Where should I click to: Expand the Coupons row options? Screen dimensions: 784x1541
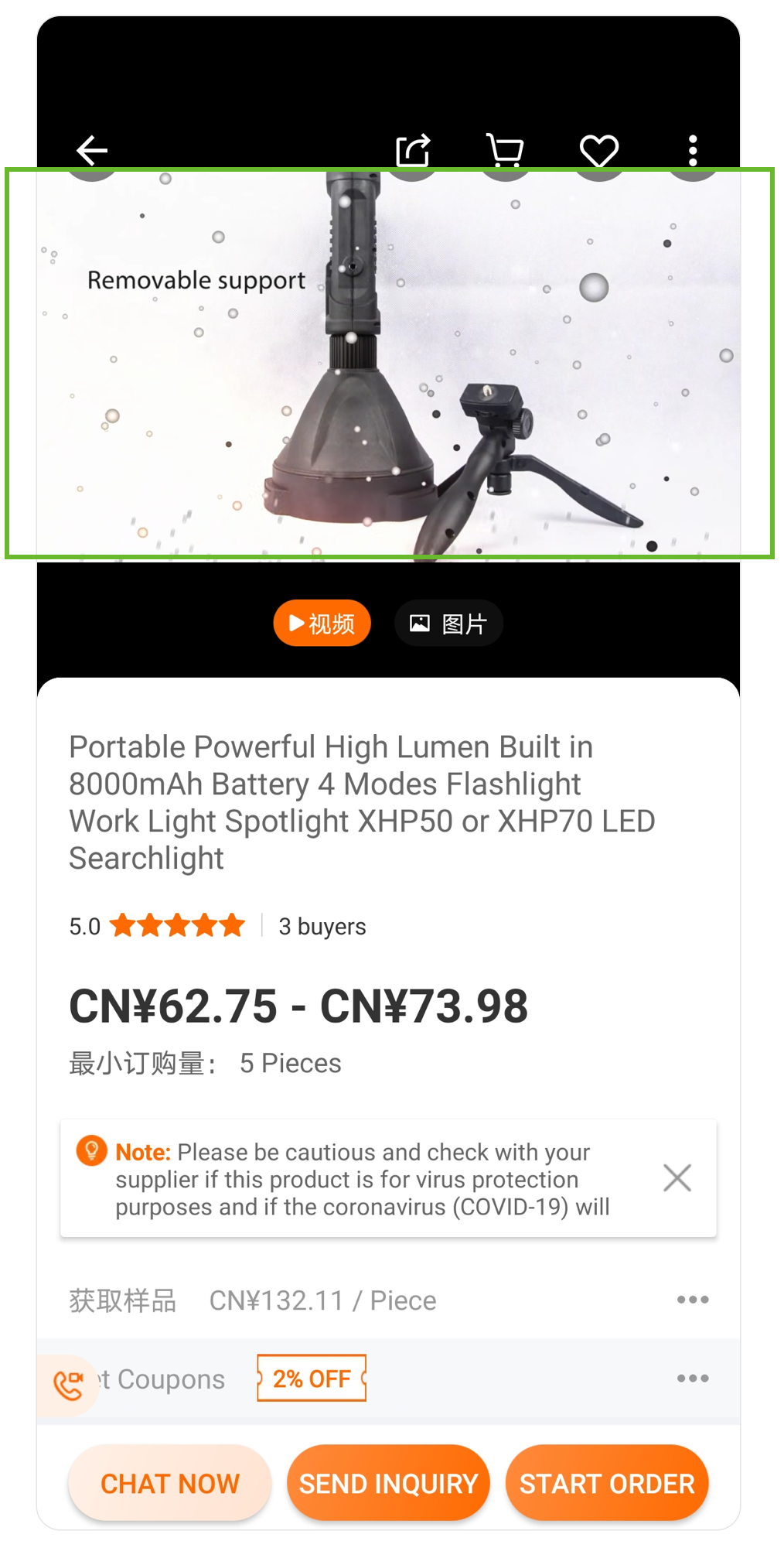tap(692, 1379)
